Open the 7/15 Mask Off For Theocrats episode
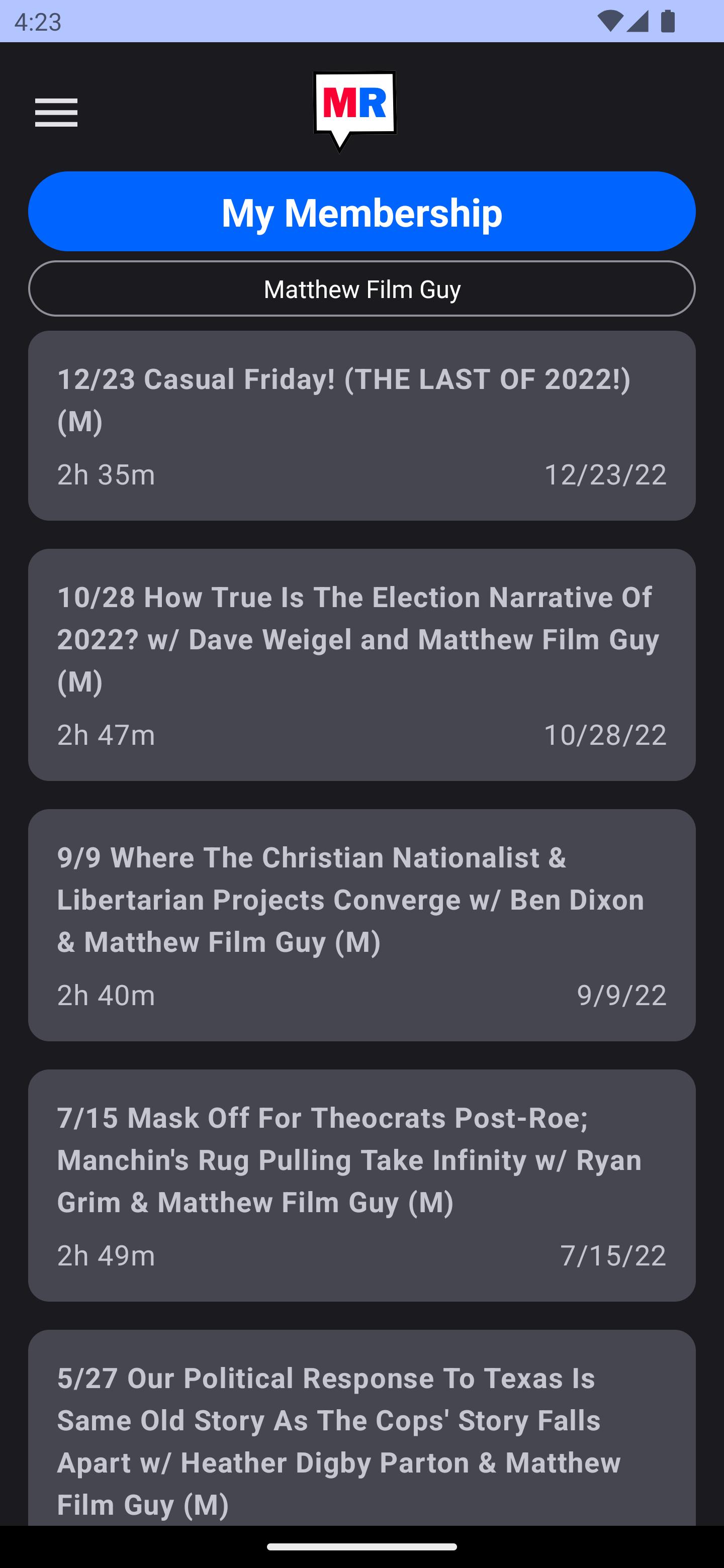The width and height of the screenshot is (724, 1568). tap(361, 1186)
